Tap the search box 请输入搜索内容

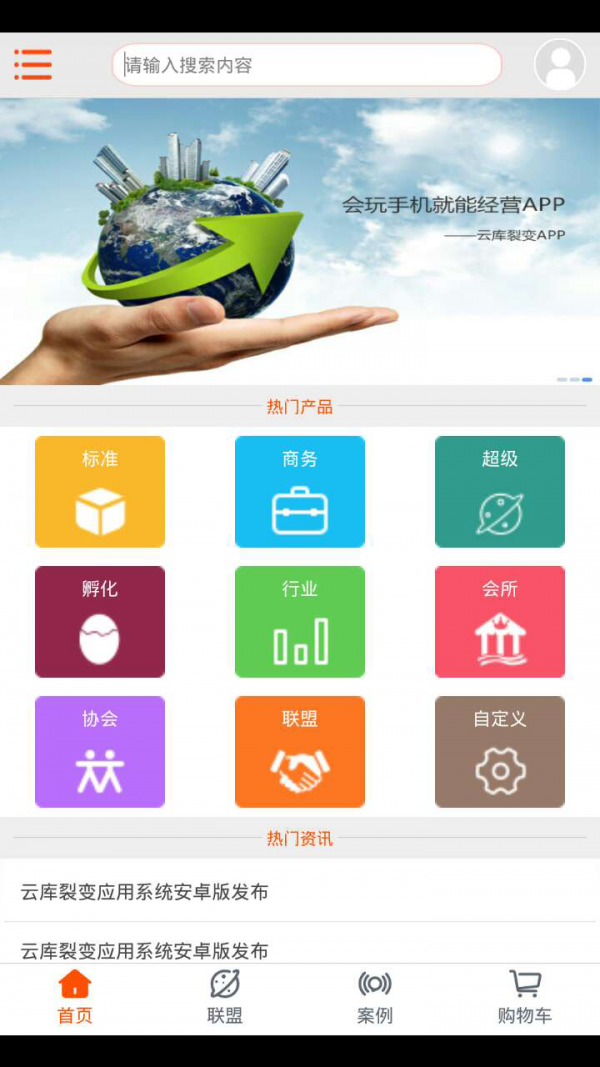pos(306,65)
